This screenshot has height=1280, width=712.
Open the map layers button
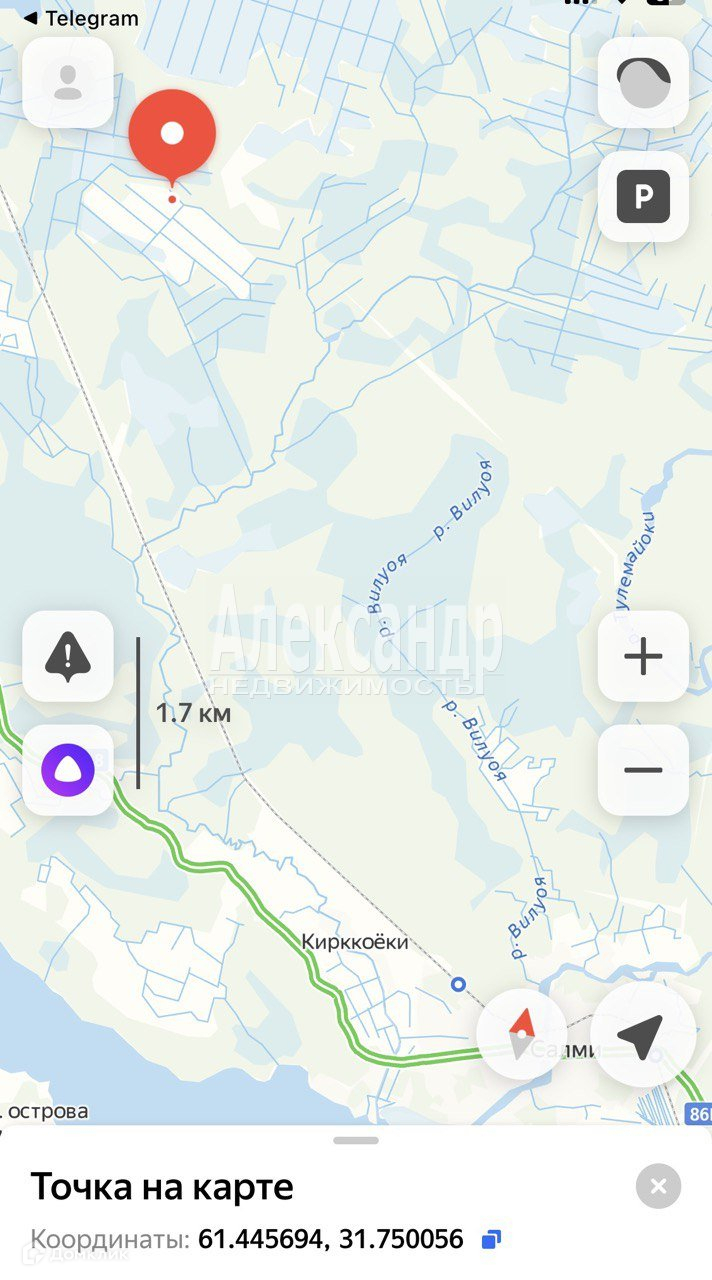(643, 83)
